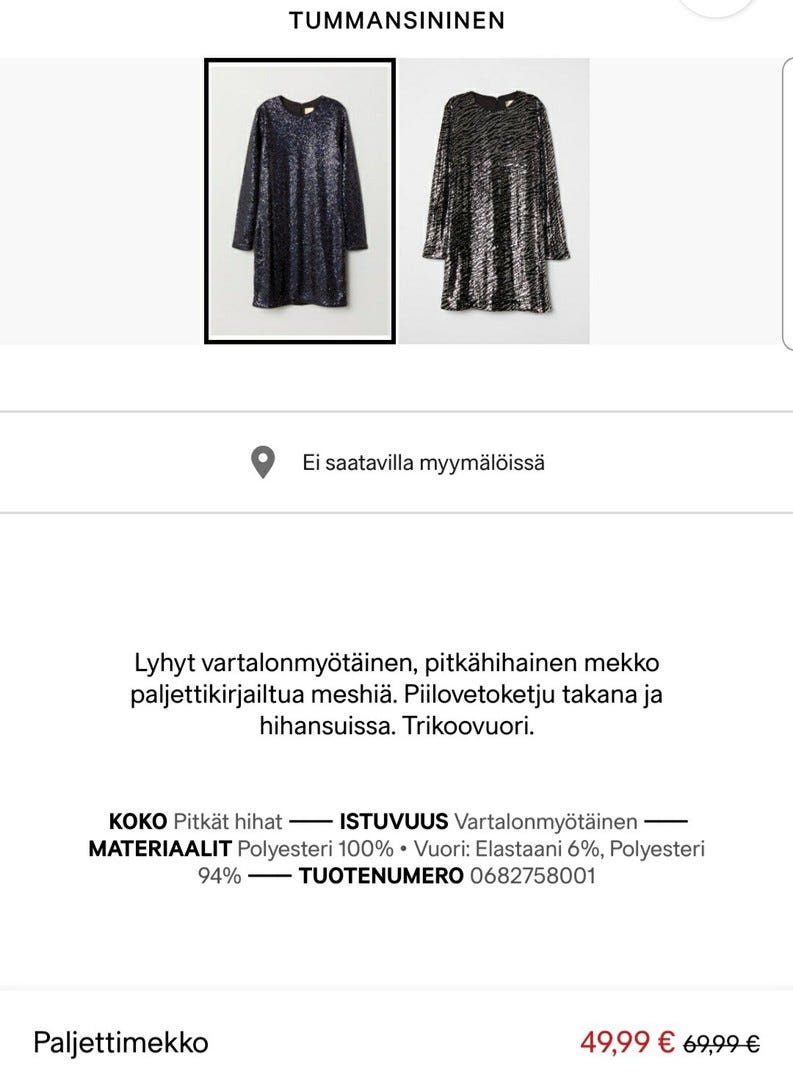Tap the sale price 49,99 €
The height and width of the screenshot is (1080, 793).
coord(627,1040)
